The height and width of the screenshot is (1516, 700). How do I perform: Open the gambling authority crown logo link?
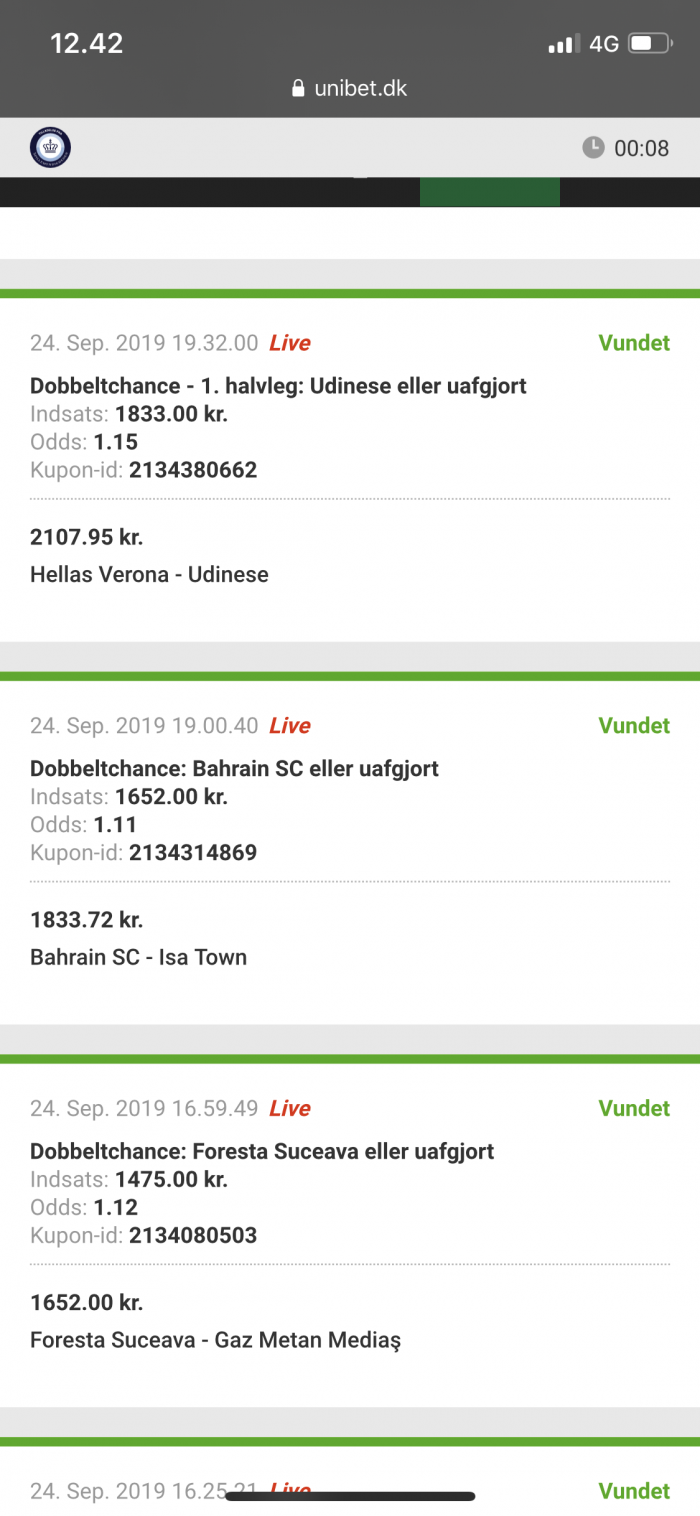pos(50,148)
